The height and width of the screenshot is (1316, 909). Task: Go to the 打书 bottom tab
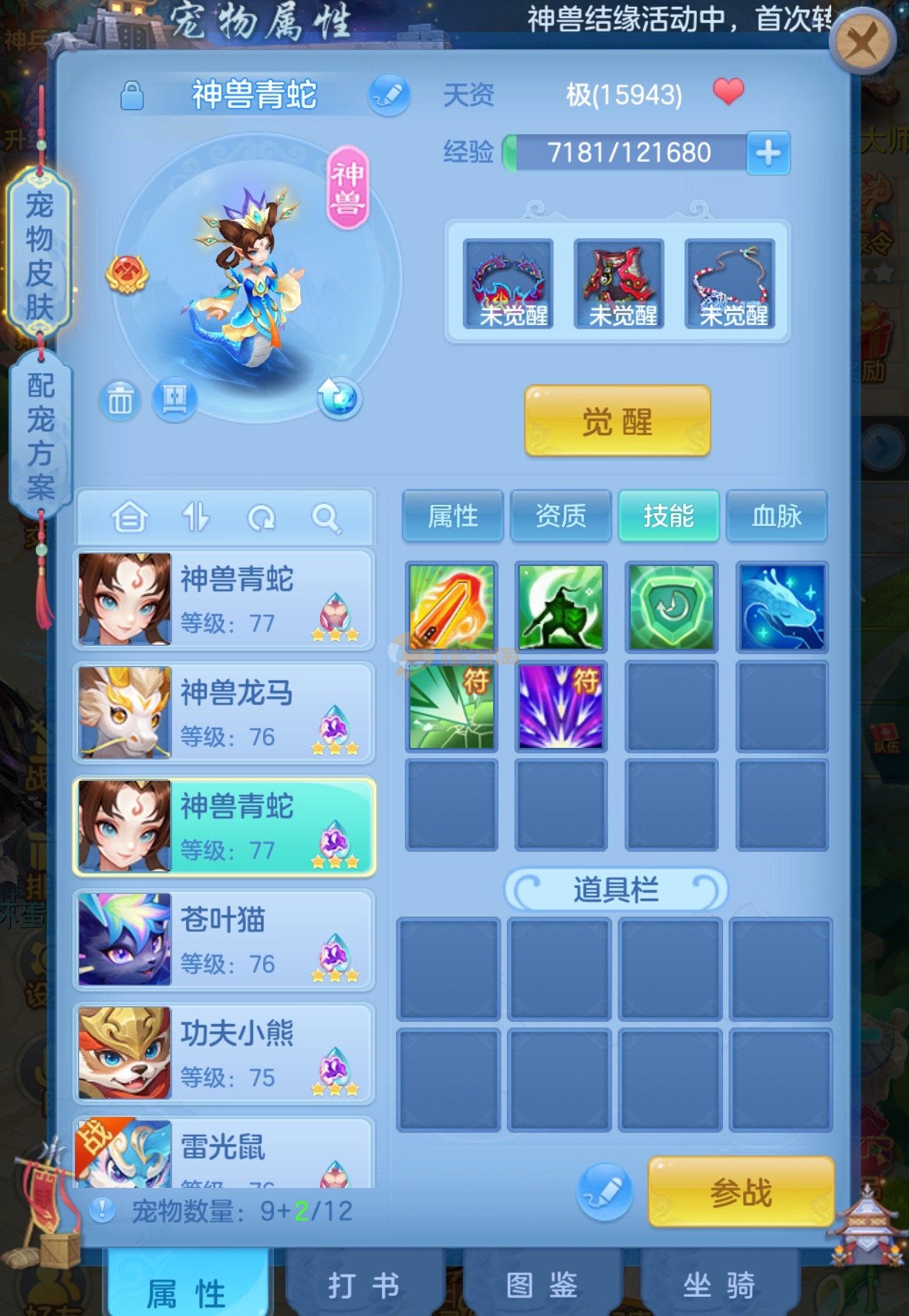tap(364, 1285)
